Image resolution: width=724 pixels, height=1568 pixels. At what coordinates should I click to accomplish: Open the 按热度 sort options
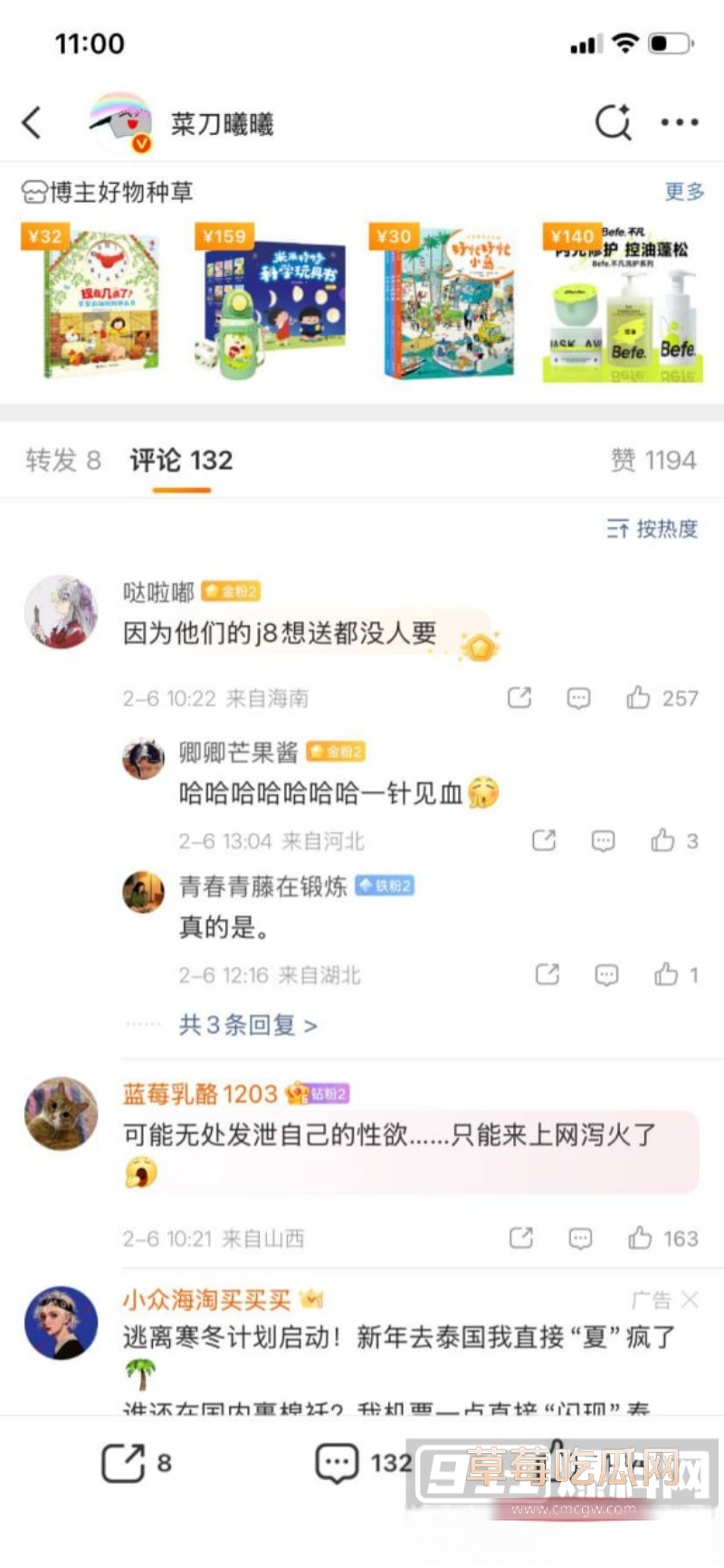pyautogui.click(x=654, y=530)
